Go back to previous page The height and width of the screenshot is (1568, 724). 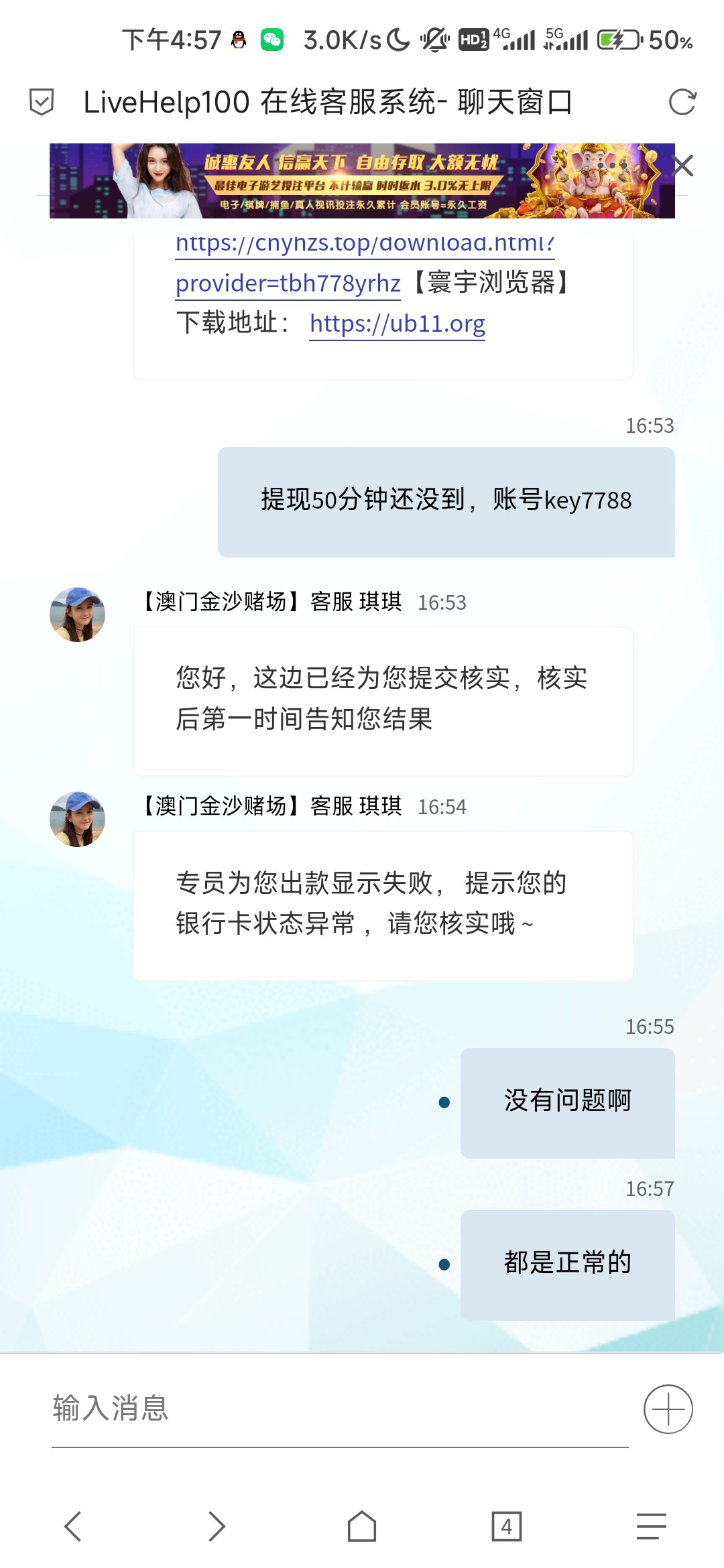point(72,1526)
